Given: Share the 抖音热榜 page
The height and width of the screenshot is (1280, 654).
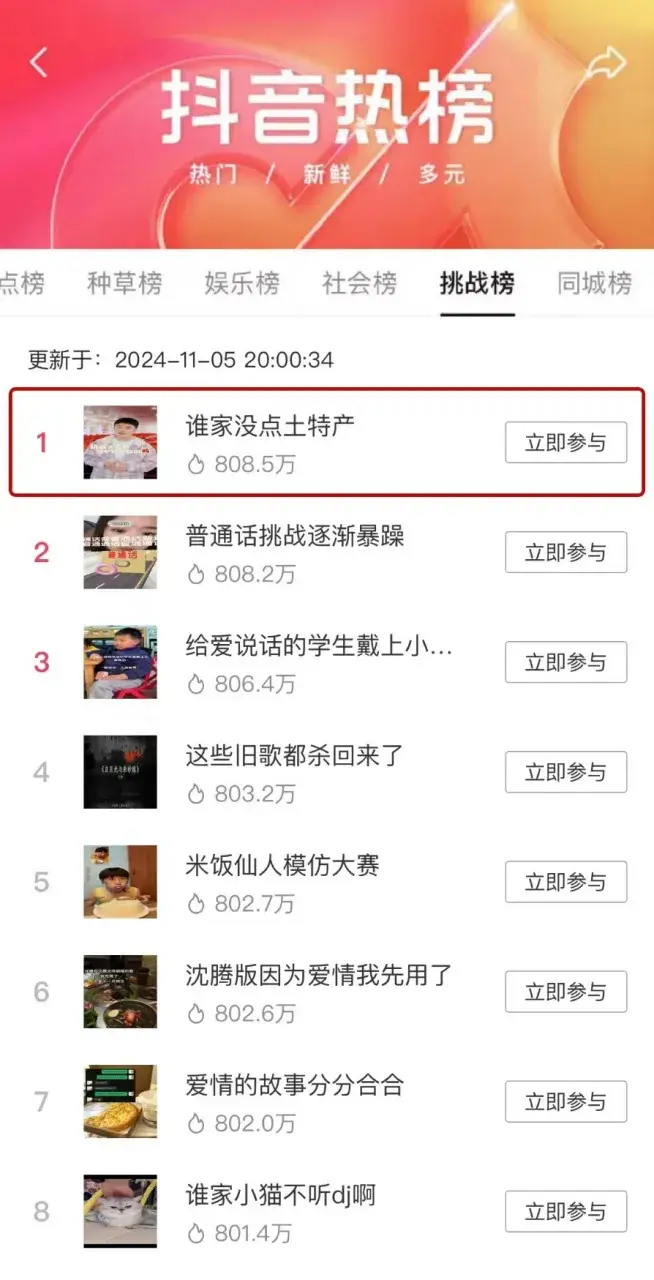Looking at the screenshot, I should tap(606, 65).
